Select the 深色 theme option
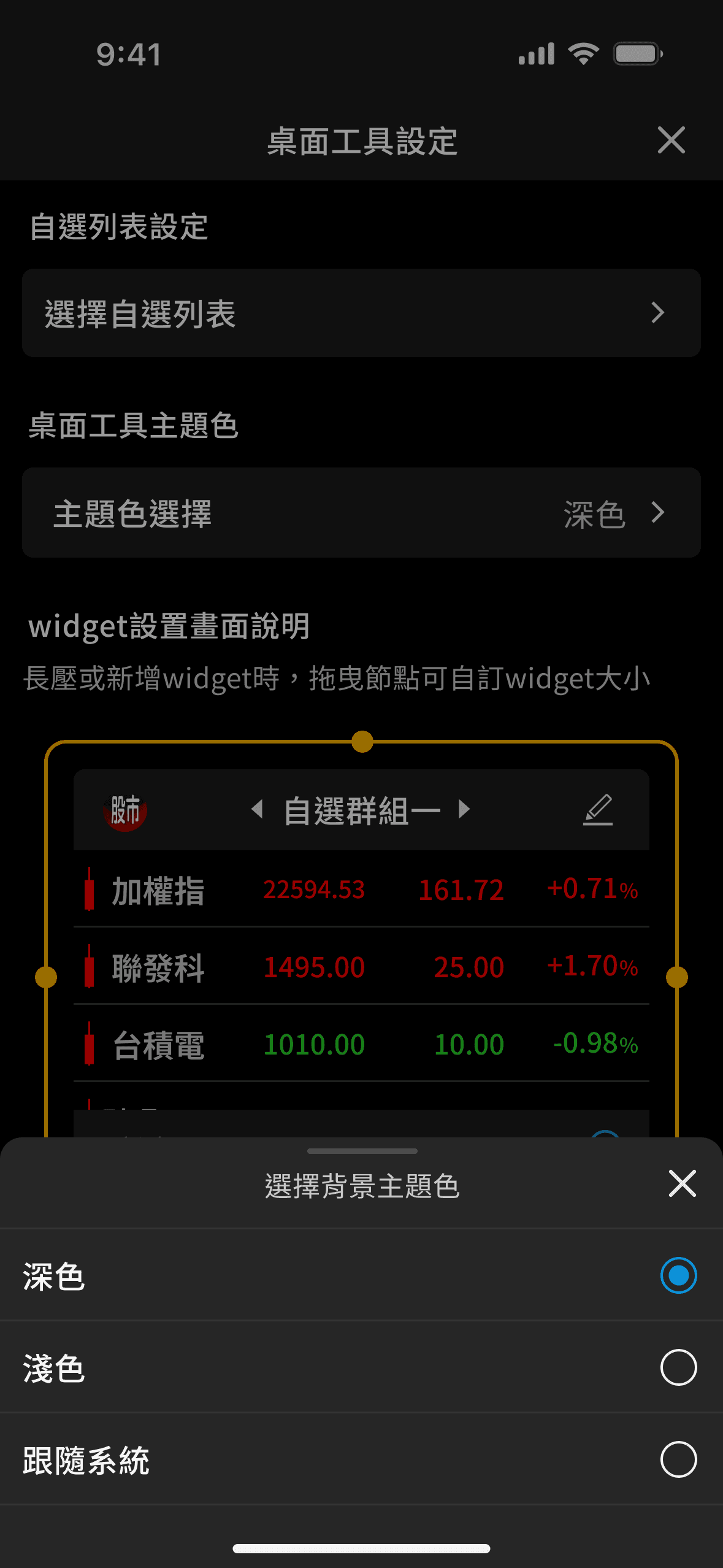 [678, 1275]
